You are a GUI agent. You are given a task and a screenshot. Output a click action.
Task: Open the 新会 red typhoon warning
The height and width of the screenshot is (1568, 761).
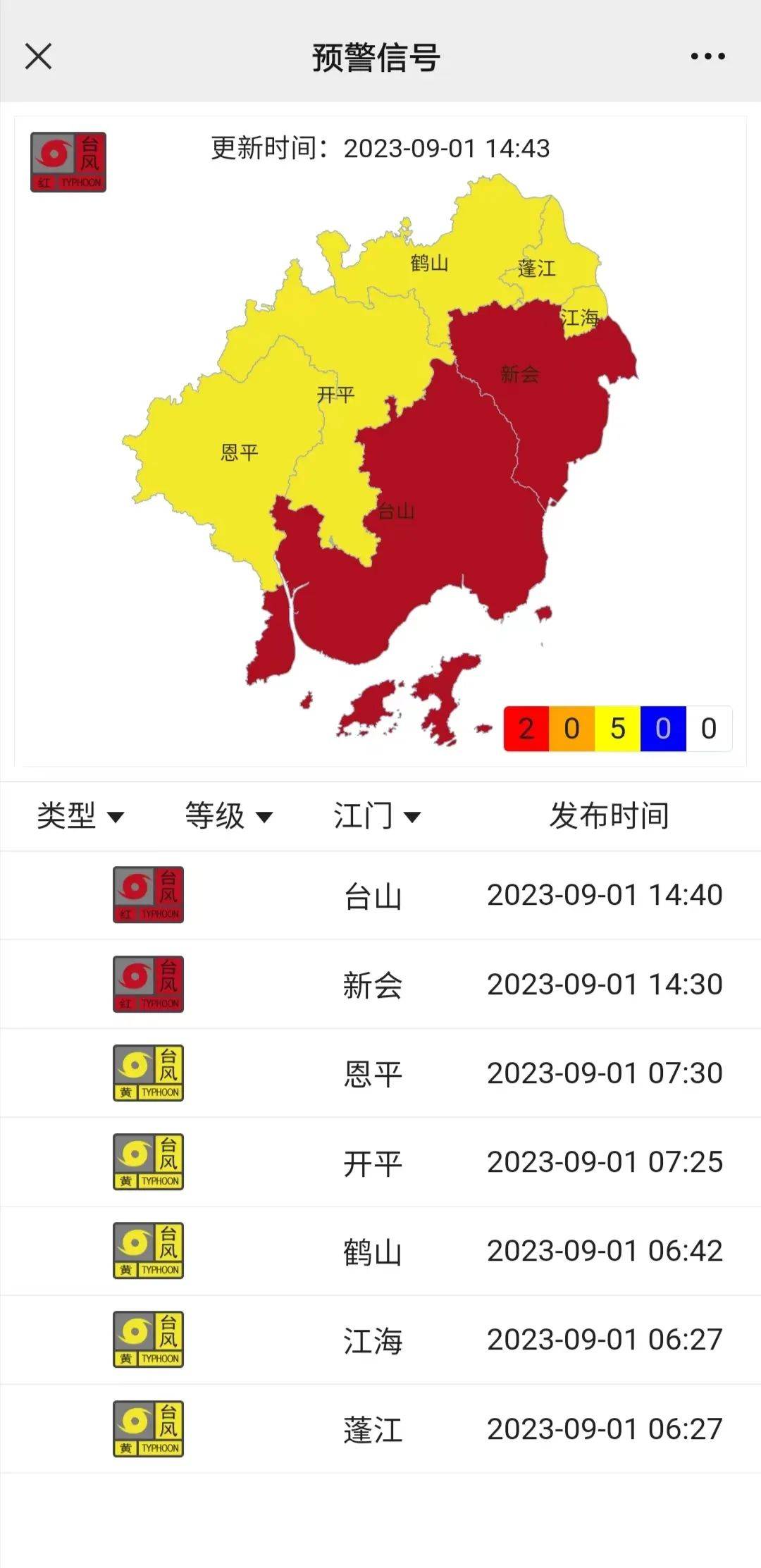click(380, 984)
